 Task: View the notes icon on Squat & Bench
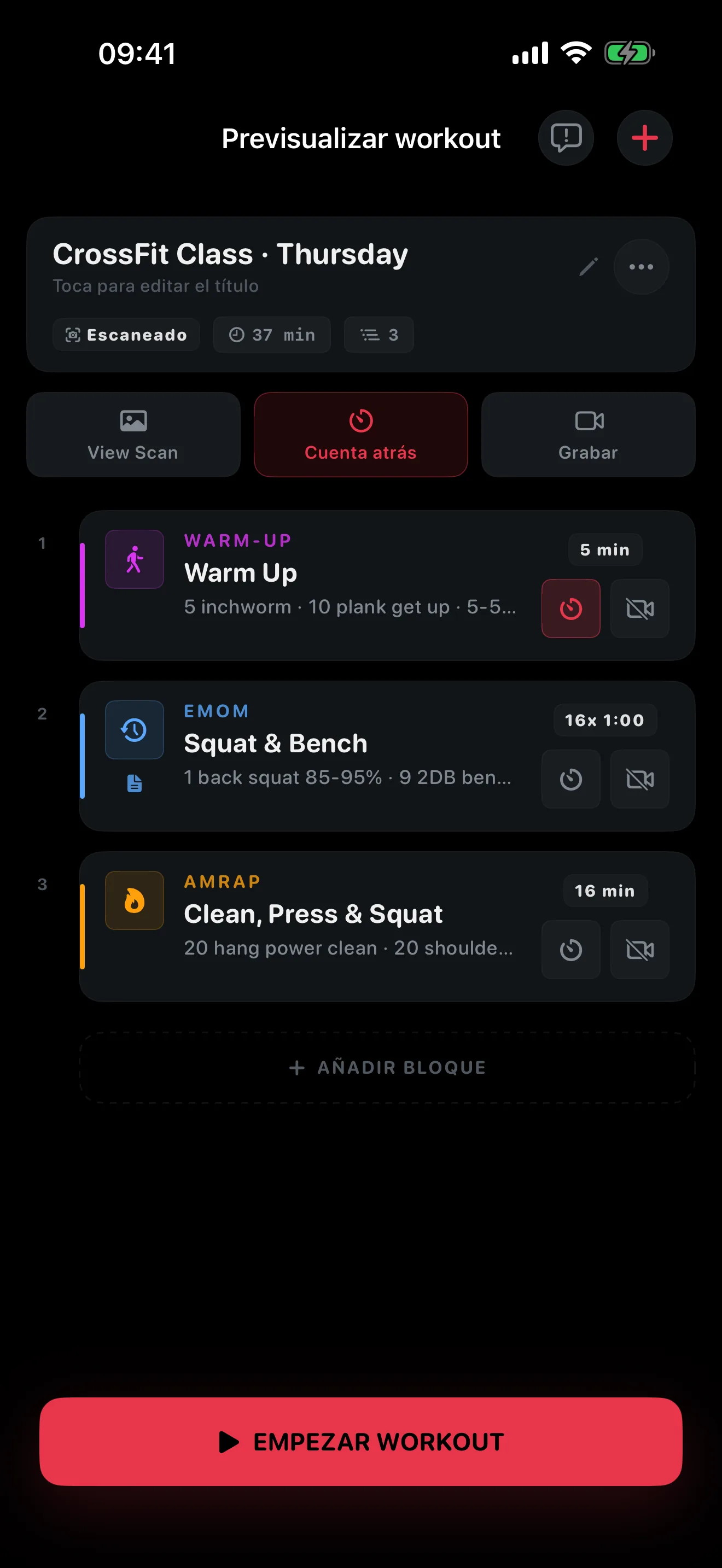135,783
